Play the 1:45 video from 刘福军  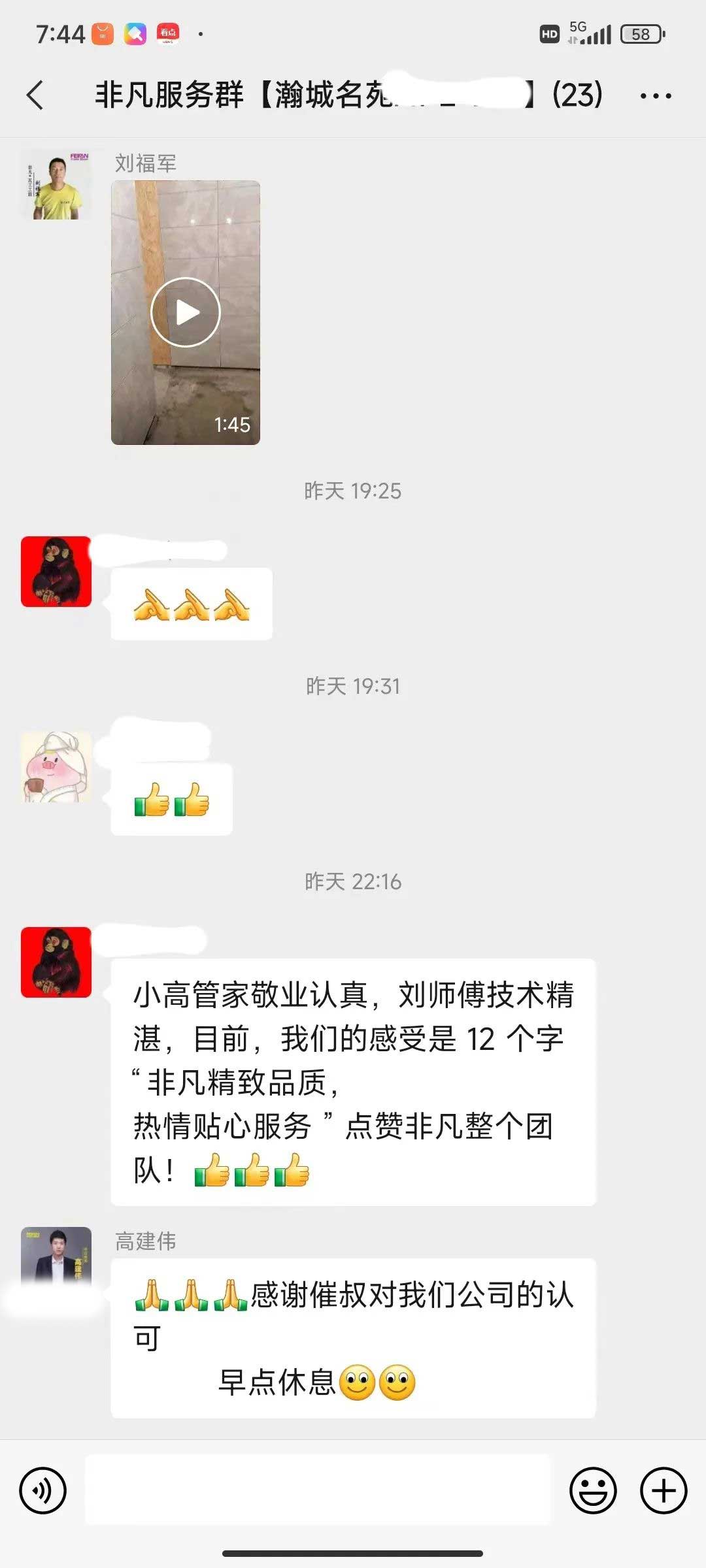pos(186,312)
